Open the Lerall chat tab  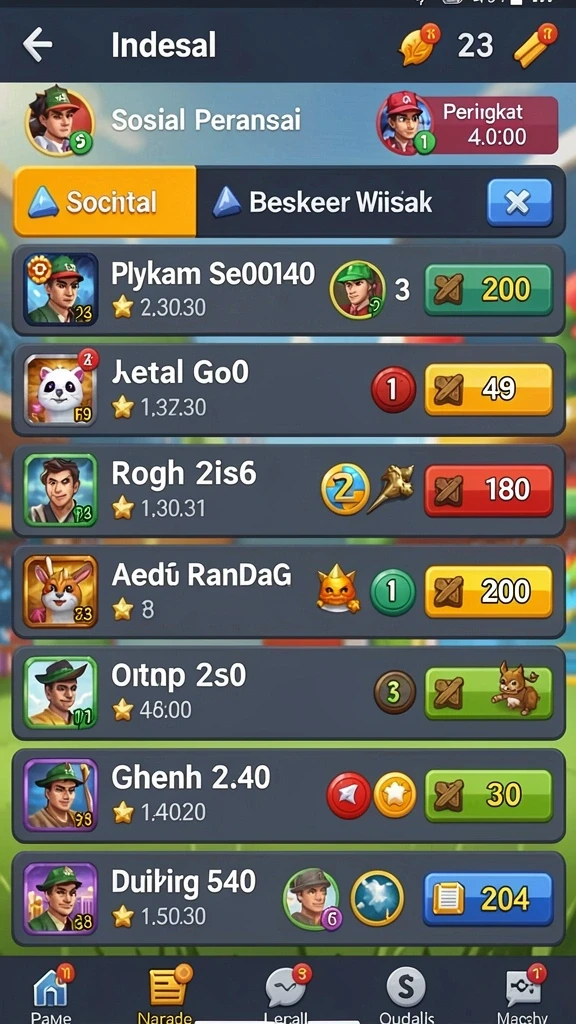click(287, 993)
